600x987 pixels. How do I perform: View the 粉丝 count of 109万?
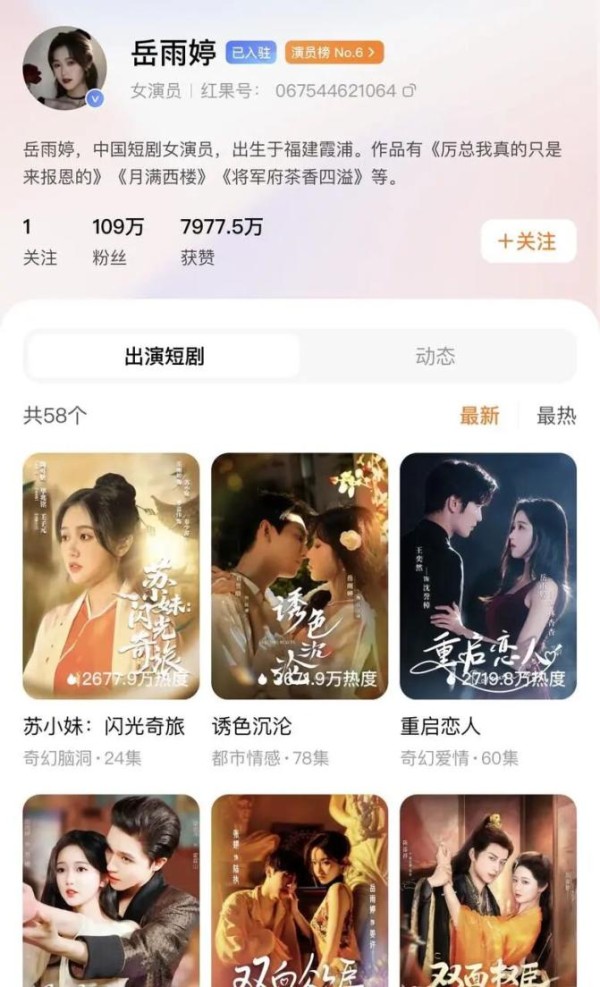coord(118,242)
